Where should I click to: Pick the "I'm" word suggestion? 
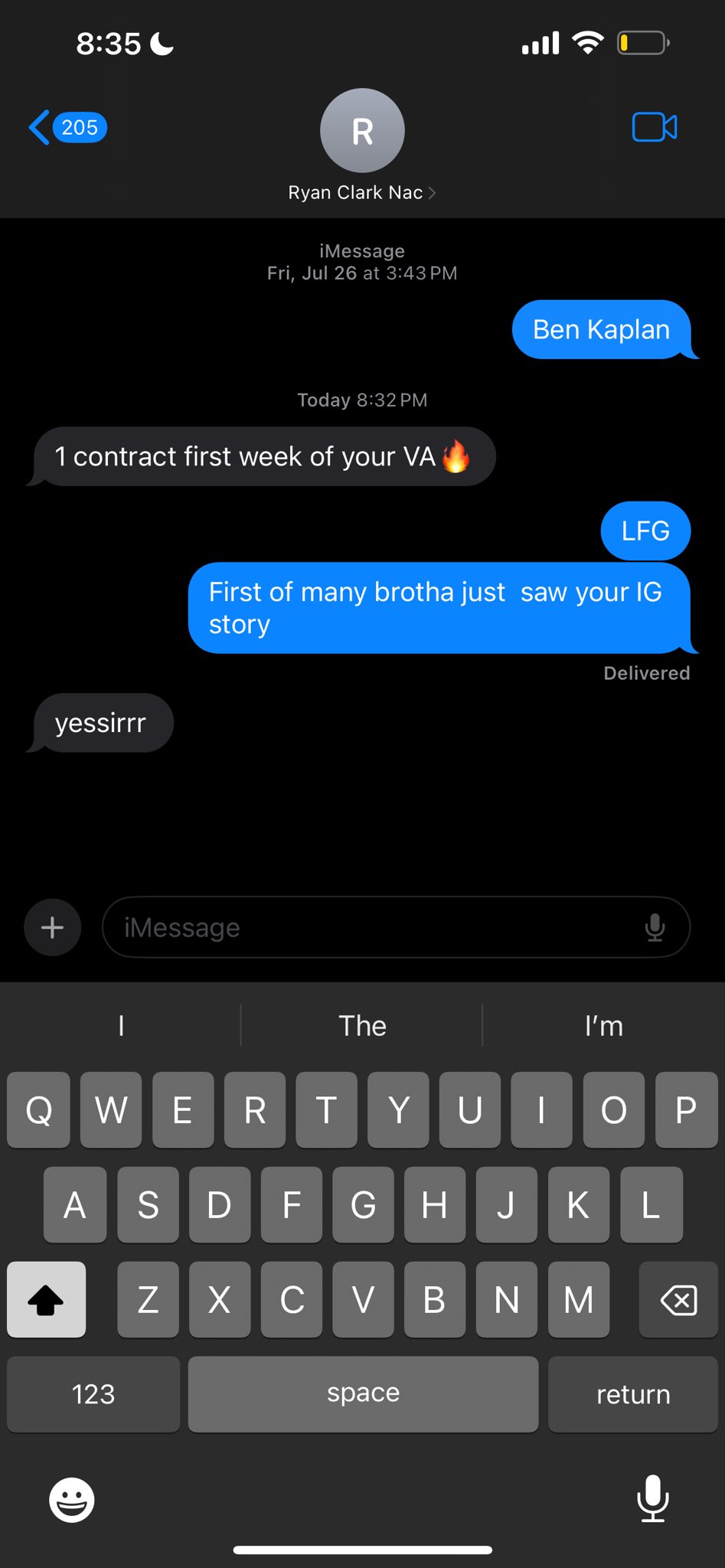(x=603, y=1025)
